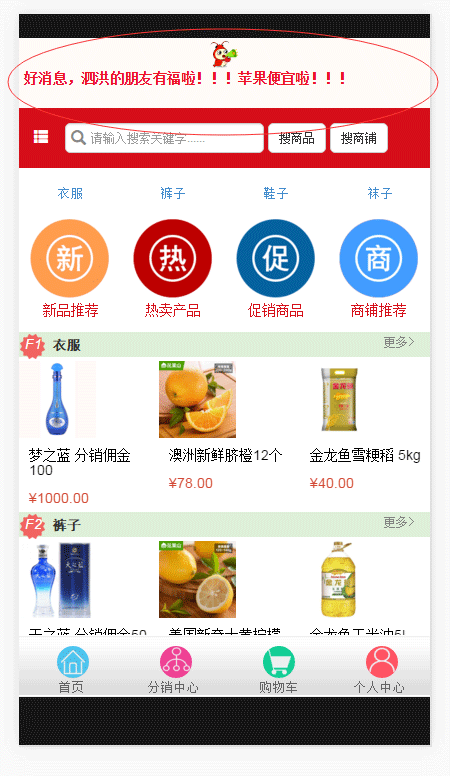
Task: Tap 更多 in the F2 裤子 section
Action: 399,522
